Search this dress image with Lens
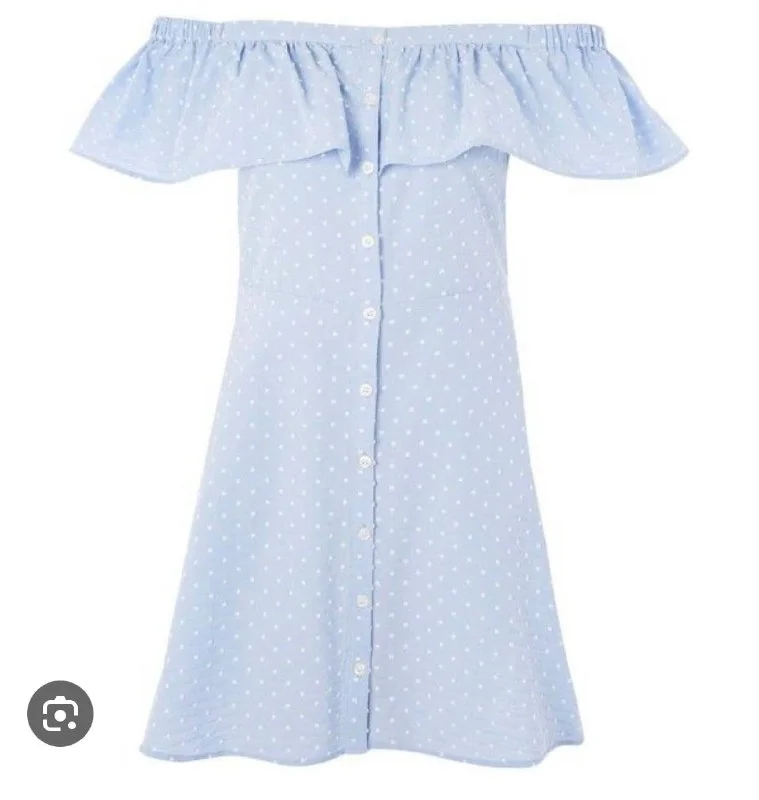Image resolution: width=759 pixels, height=800 pixels. tap(60, 713)
